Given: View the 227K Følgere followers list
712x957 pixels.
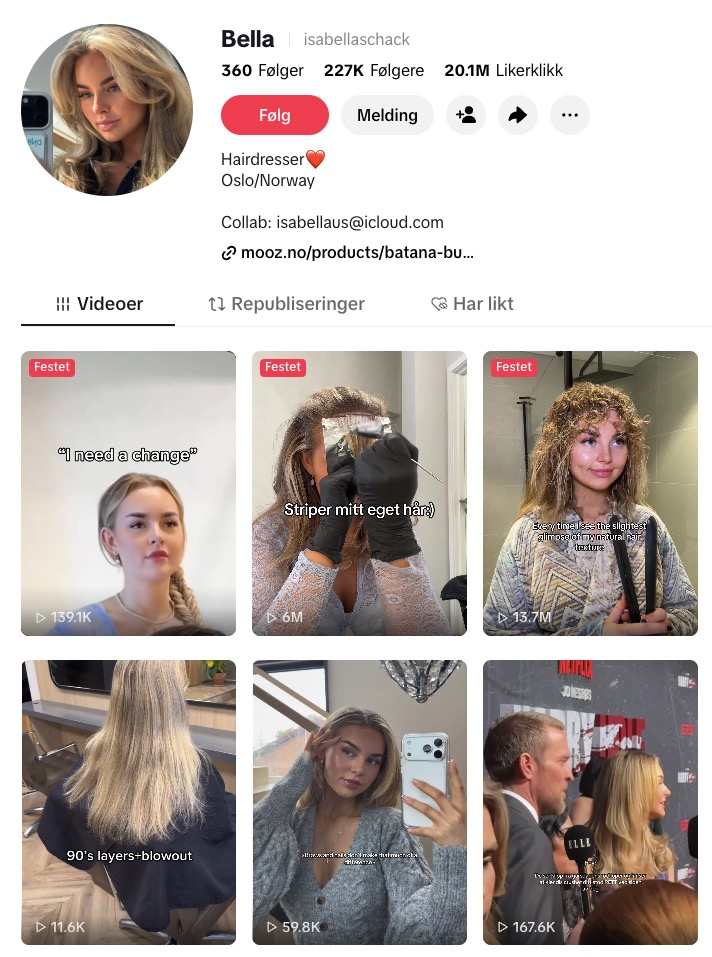Looking at the screenshot, I should pyautogui.click(x=374, y=70).
